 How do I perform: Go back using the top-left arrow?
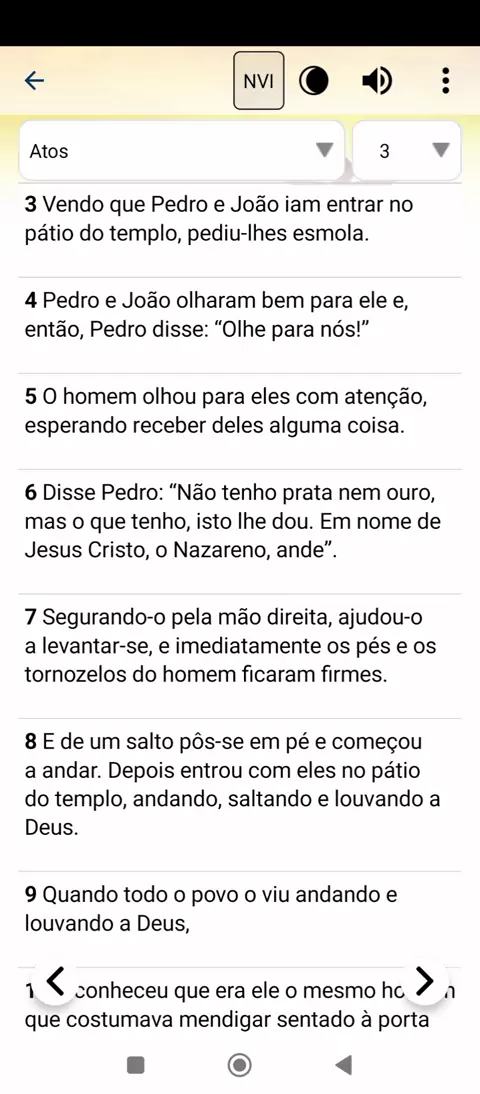tap(34, 81)
